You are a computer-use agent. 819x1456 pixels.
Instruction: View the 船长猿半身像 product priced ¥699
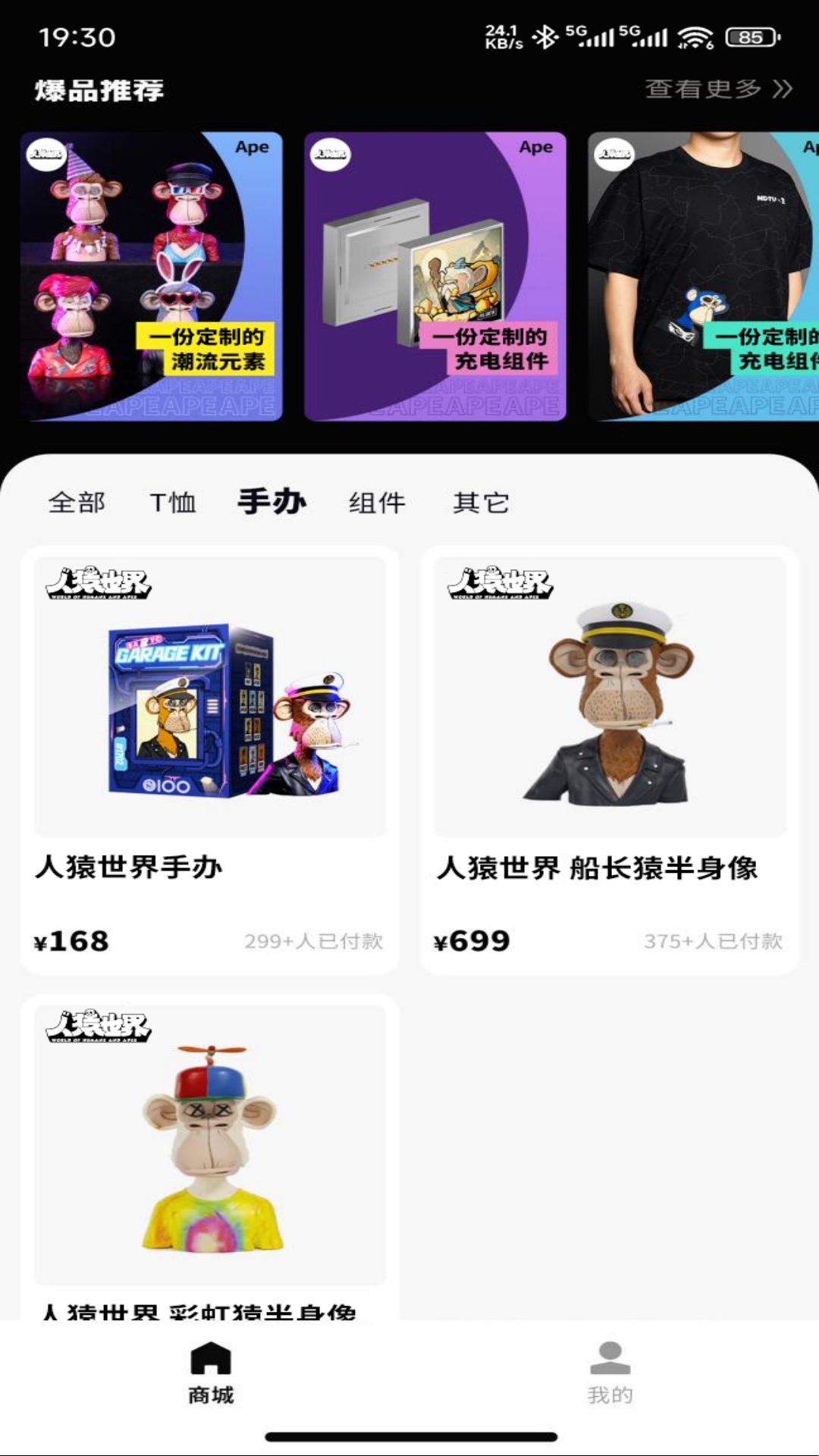pyautogui.click(x=610, y=758)
